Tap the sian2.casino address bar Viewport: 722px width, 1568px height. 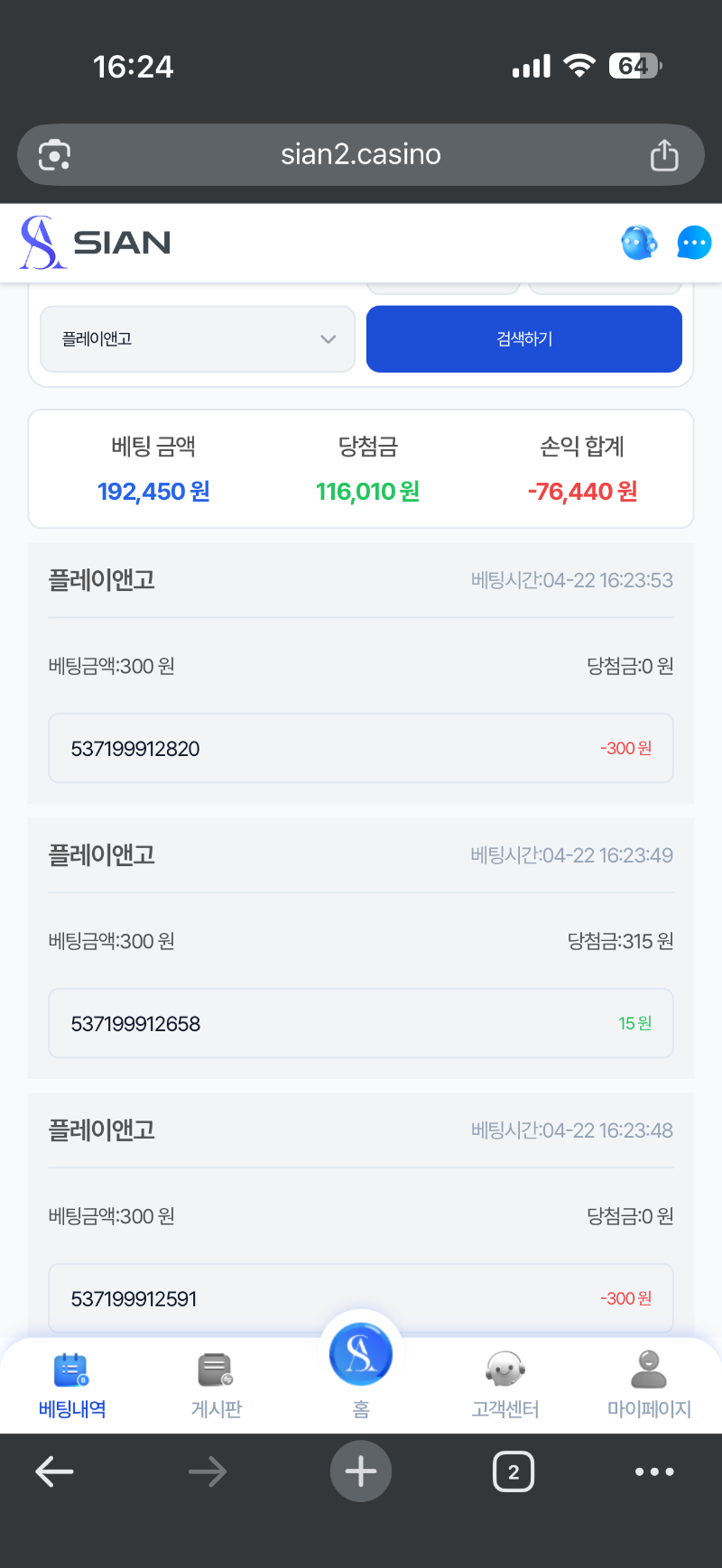click(x=361, y=155)
